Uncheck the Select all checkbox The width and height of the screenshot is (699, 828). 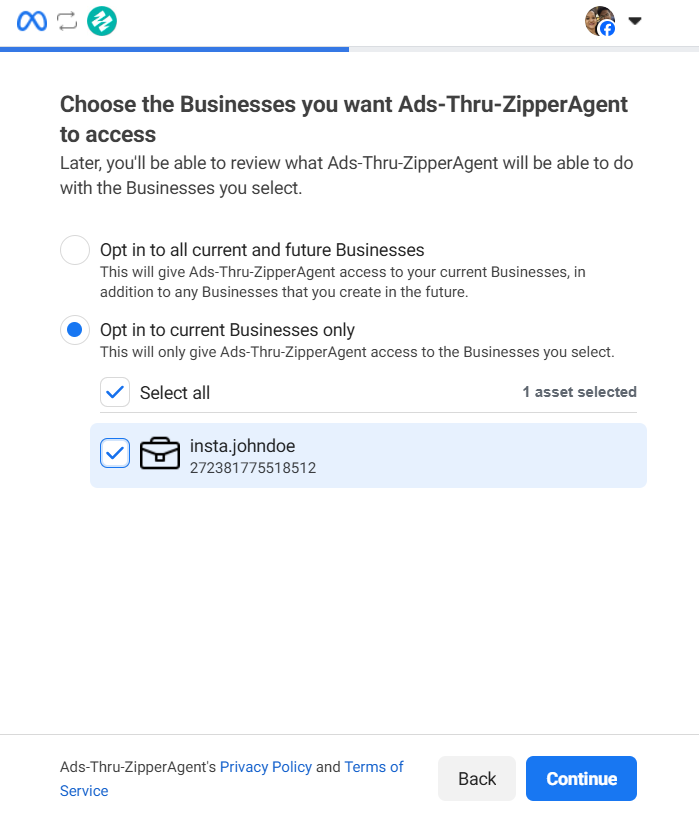coord(115,393)
